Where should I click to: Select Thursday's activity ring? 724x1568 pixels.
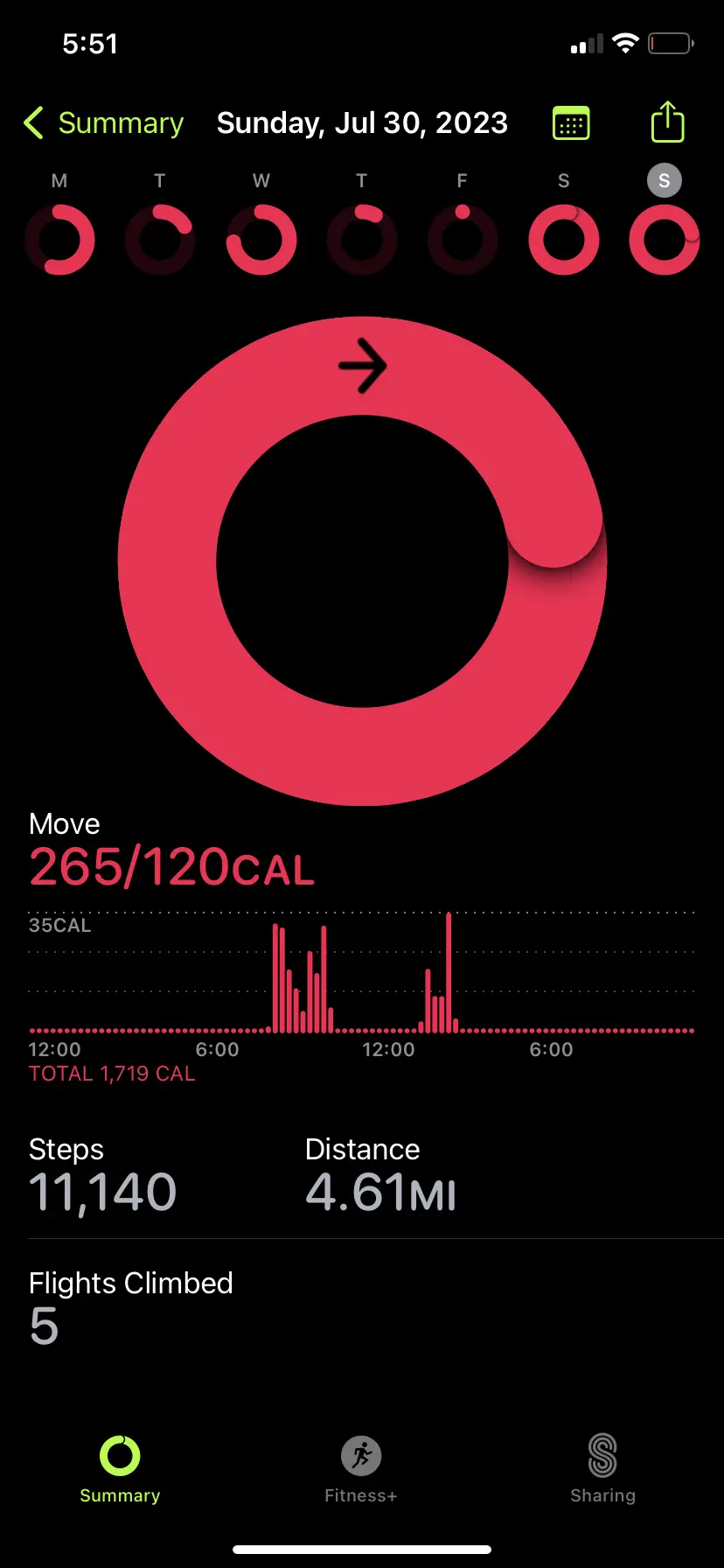pos(362,239)
